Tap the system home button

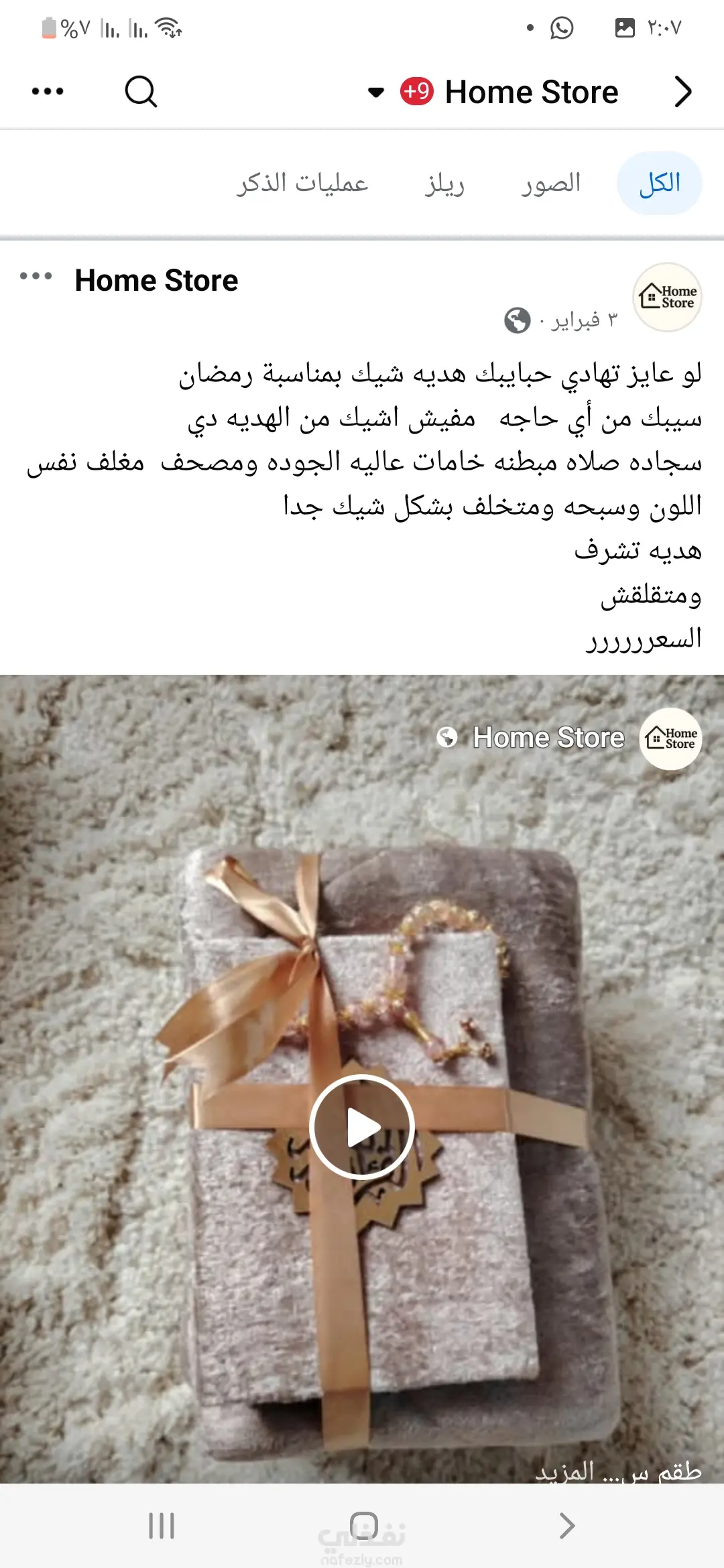coord(363,1526)
